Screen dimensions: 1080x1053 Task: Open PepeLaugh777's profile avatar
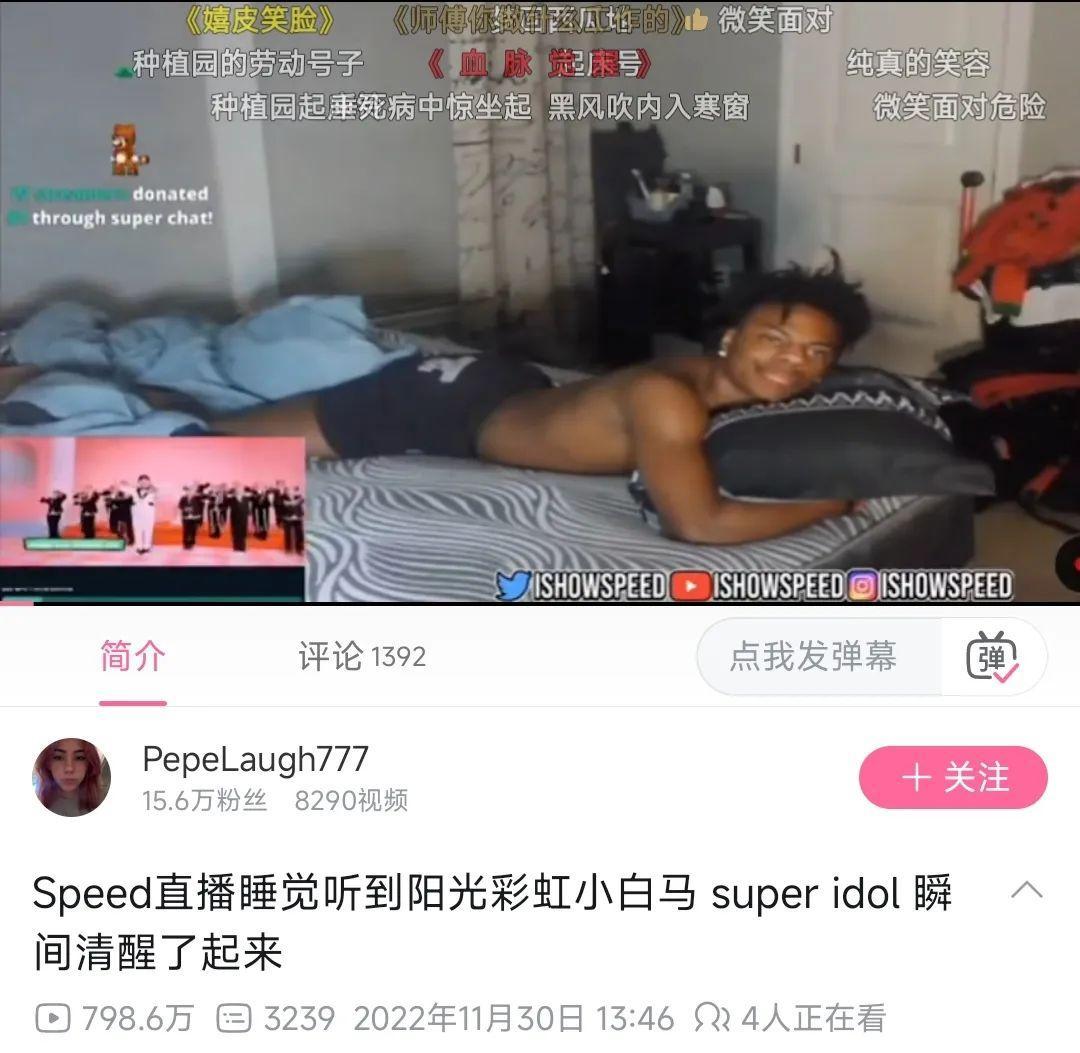point(71,777)
